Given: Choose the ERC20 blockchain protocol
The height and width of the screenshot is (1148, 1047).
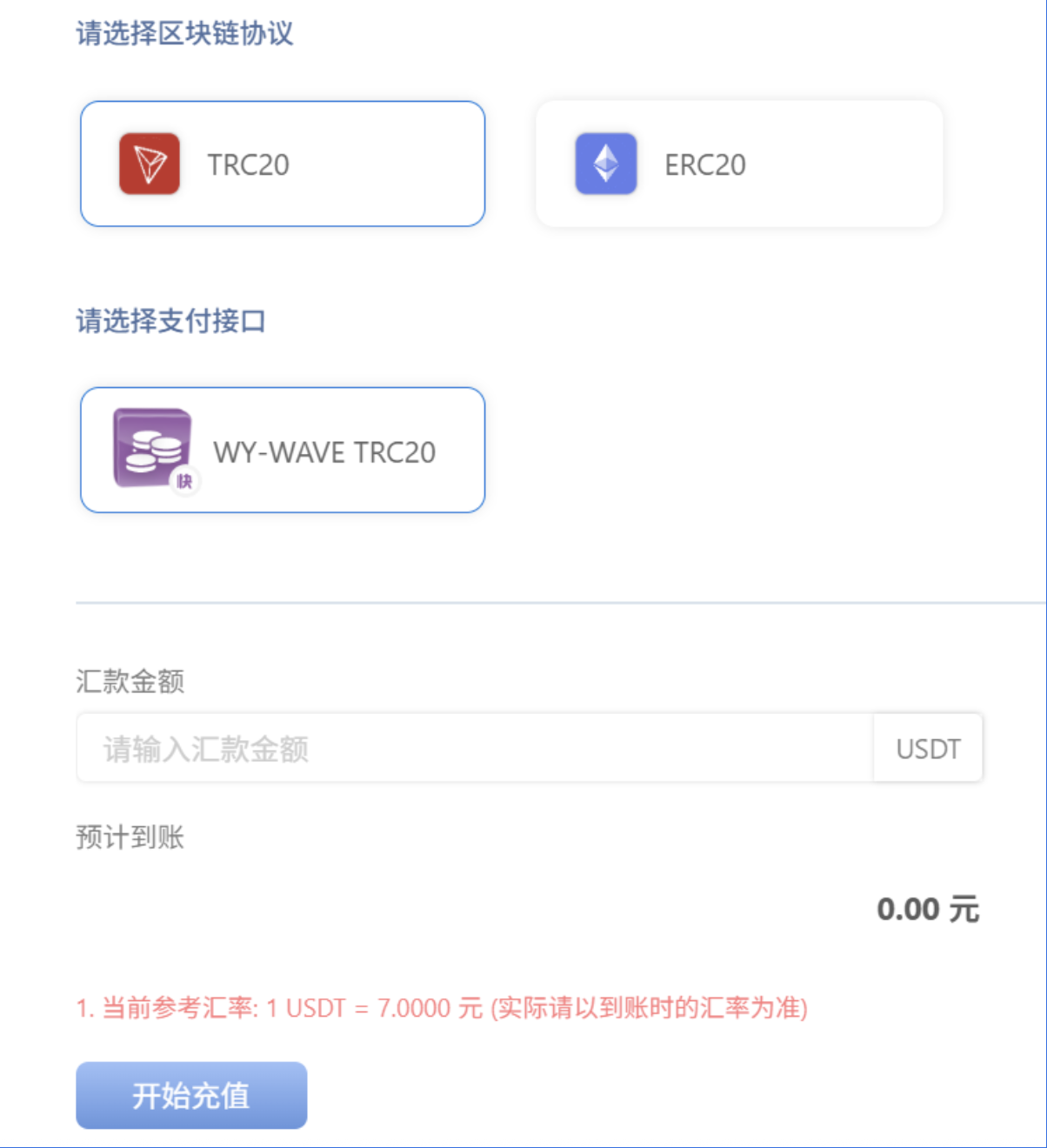Looking at the screenshot, I should (738, 164).
